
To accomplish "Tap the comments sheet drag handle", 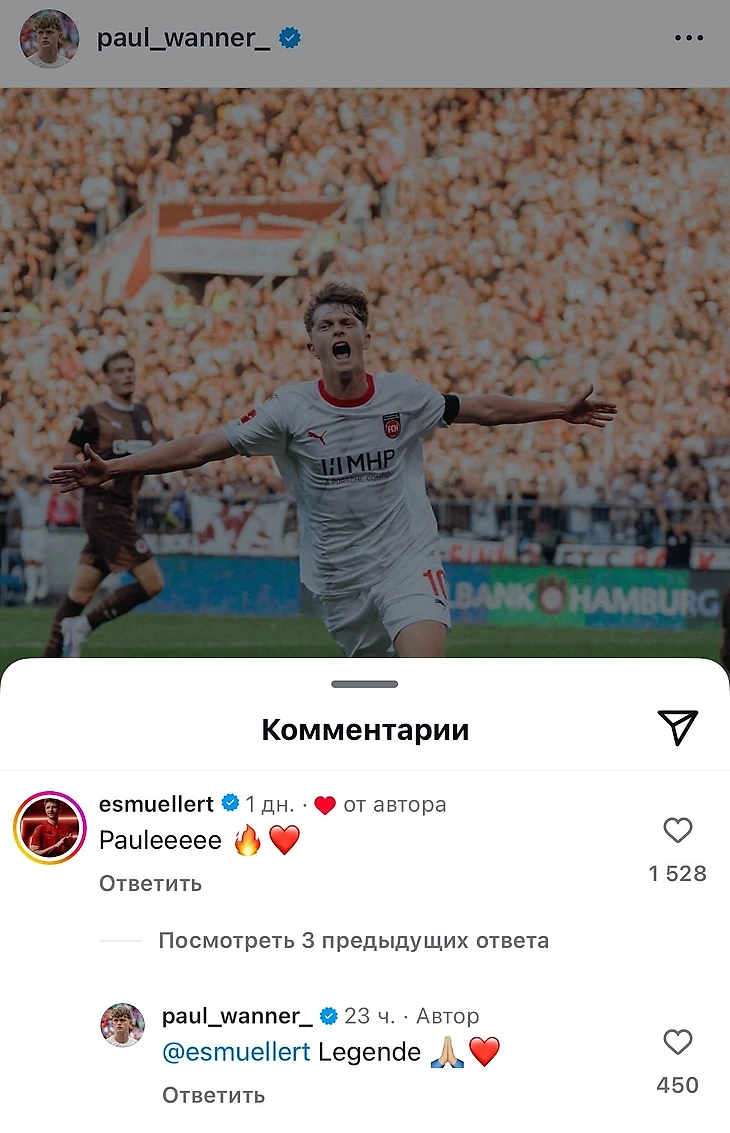I will point(365,684).
